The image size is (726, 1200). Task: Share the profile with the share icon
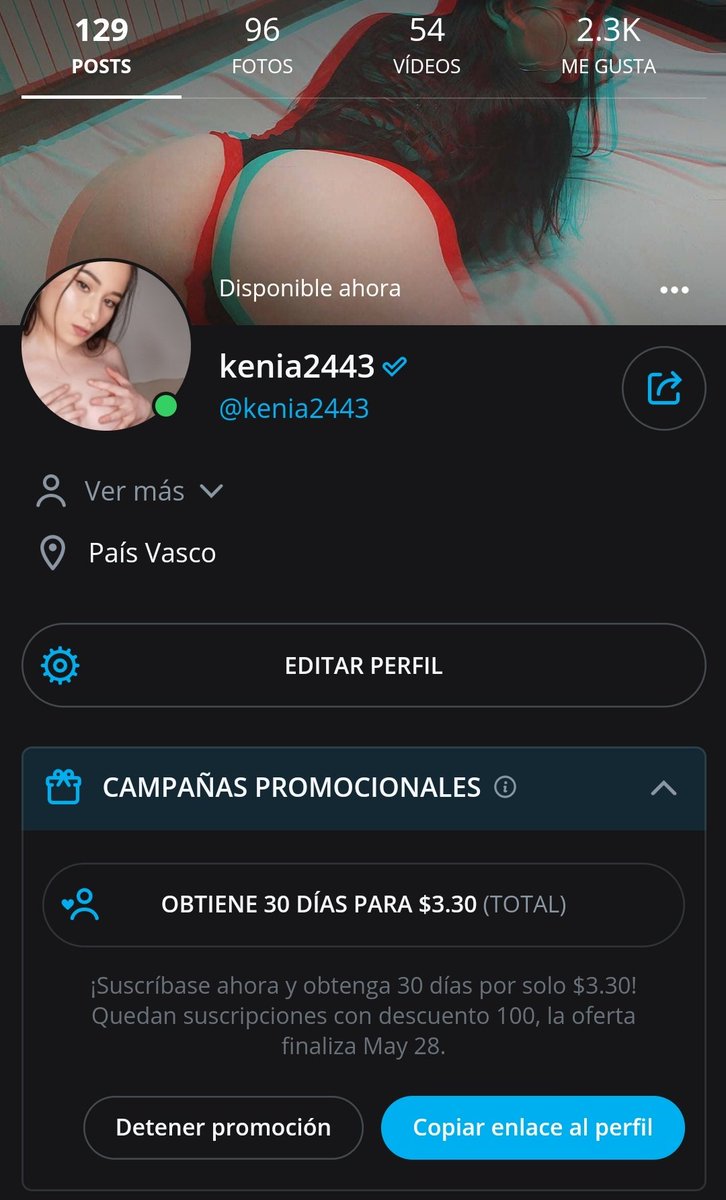tap(664, 388)
